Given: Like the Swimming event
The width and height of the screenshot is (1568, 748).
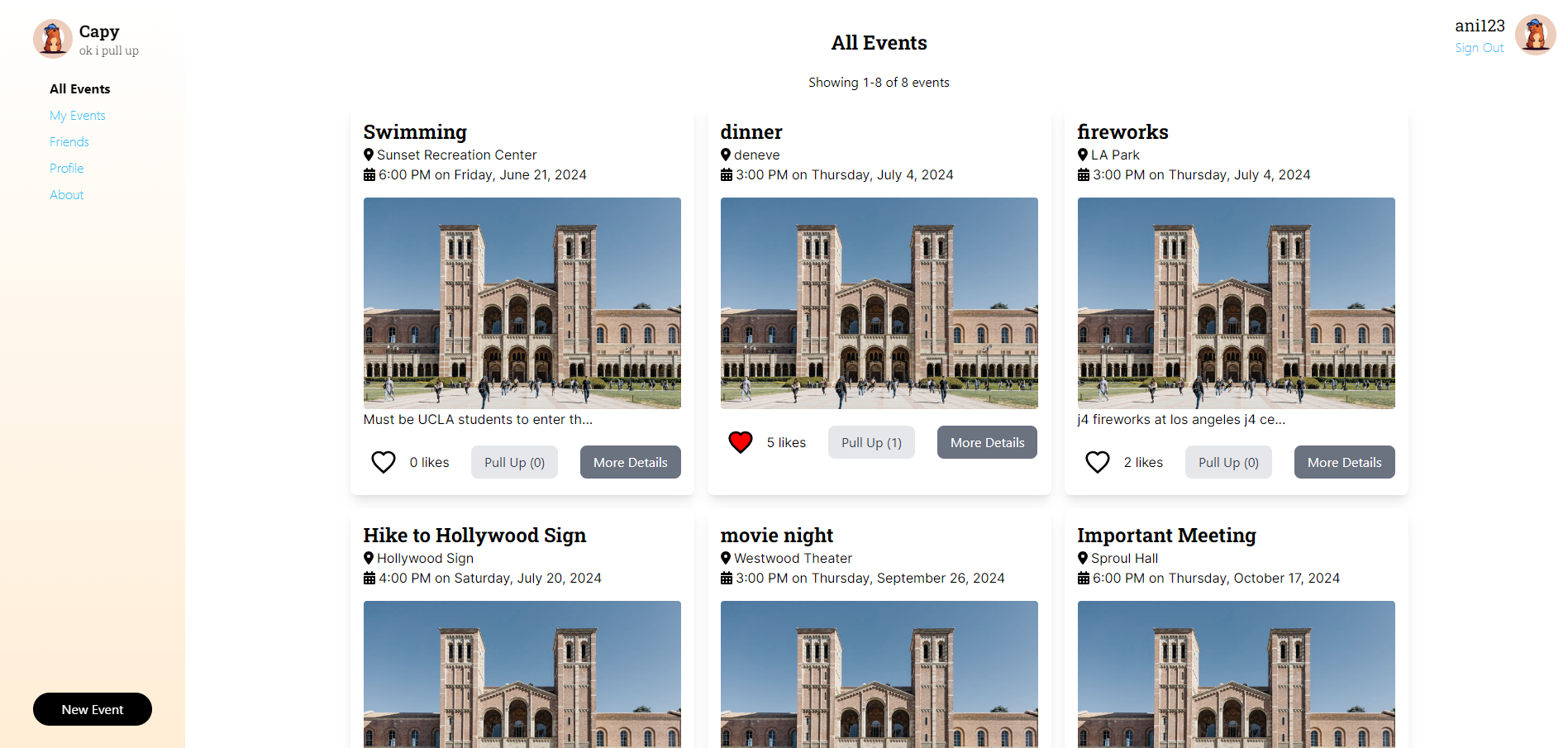Looking at the screenshot, I should pos(384,462).
